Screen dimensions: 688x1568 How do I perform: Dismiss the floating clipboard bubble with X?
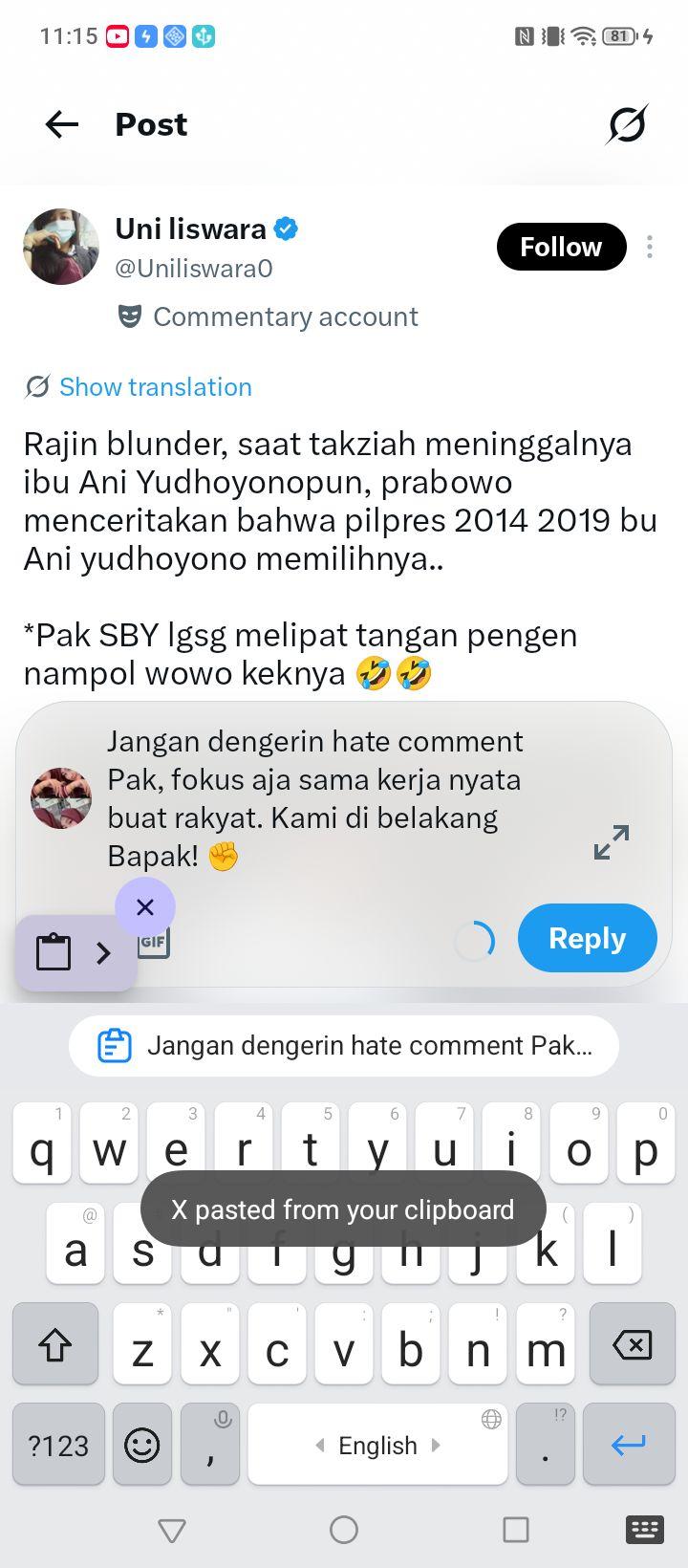click(x=145, y=906)
